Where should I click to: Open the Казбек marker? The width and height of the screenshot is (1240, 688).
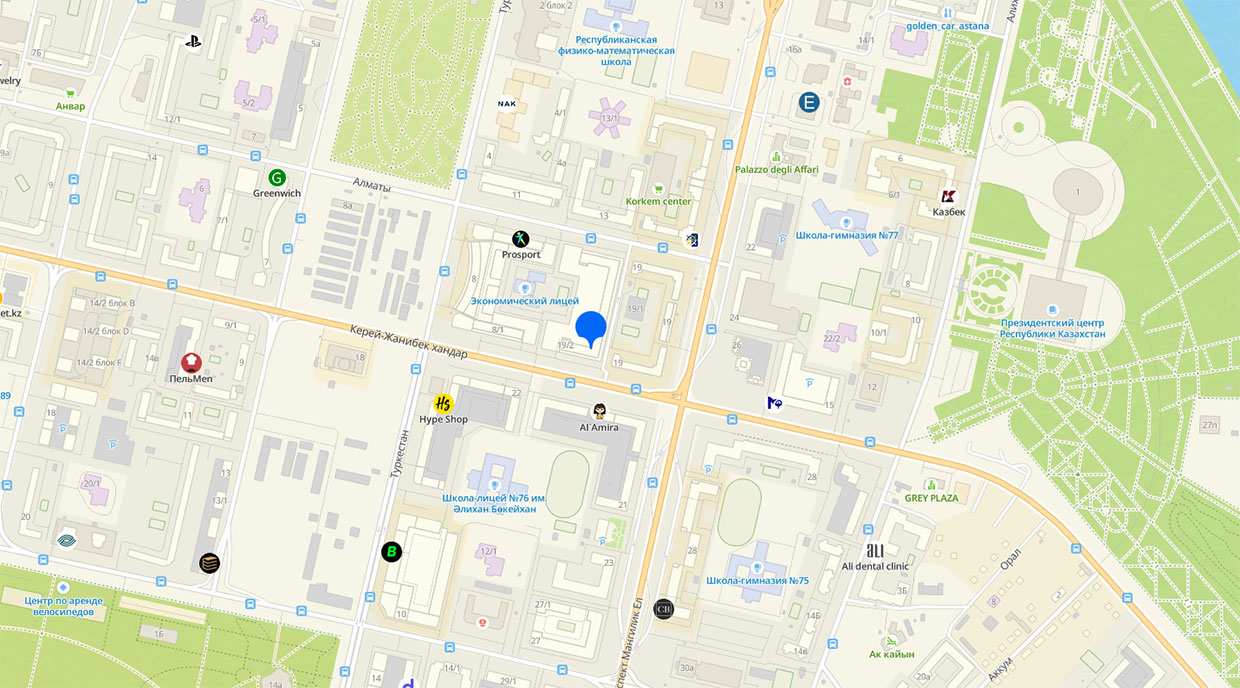pyautogui.click(x=948, y=197)
